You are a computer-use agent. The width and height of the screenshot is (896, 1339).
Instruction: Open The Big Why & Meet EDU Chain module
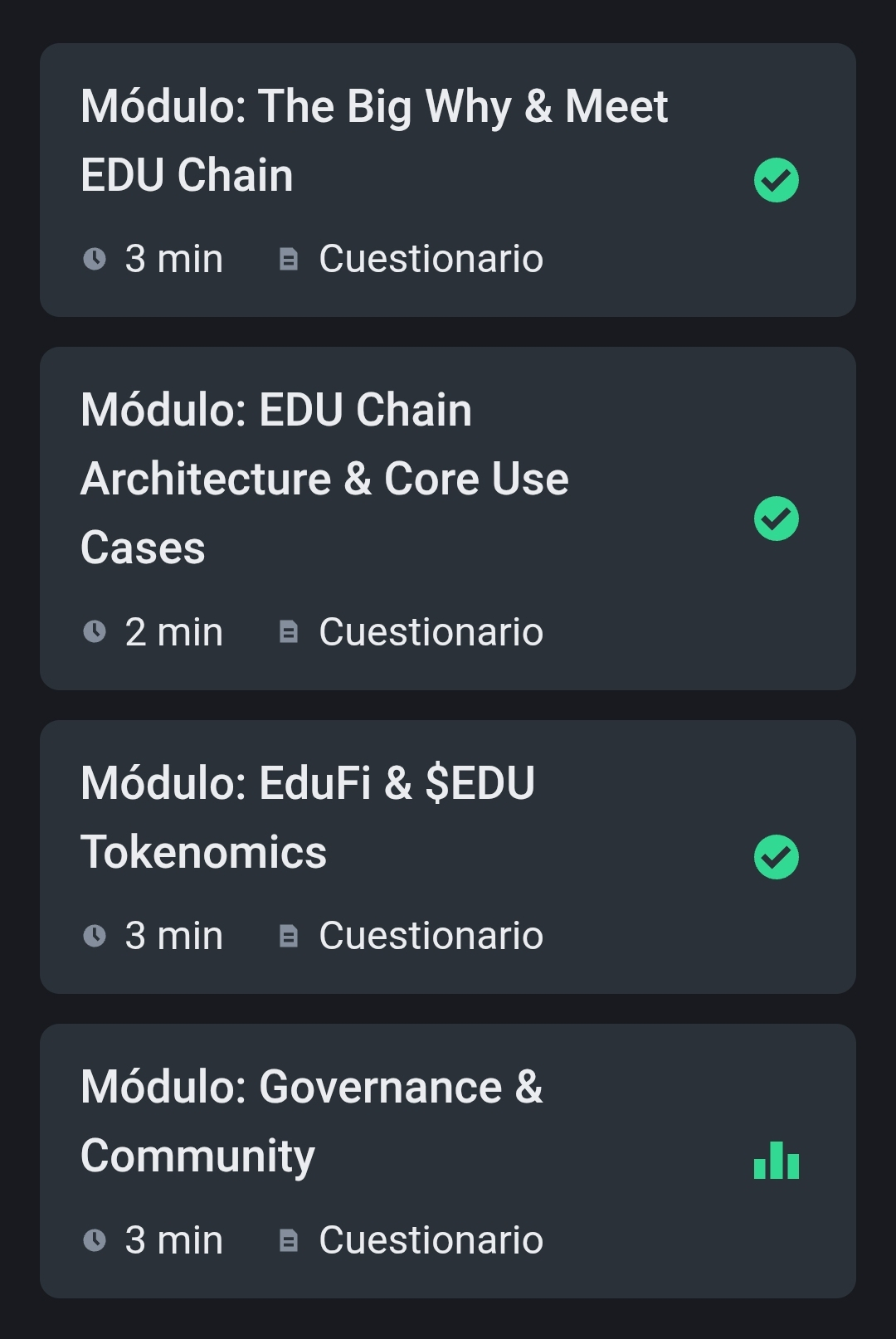(x=373, y=141)
